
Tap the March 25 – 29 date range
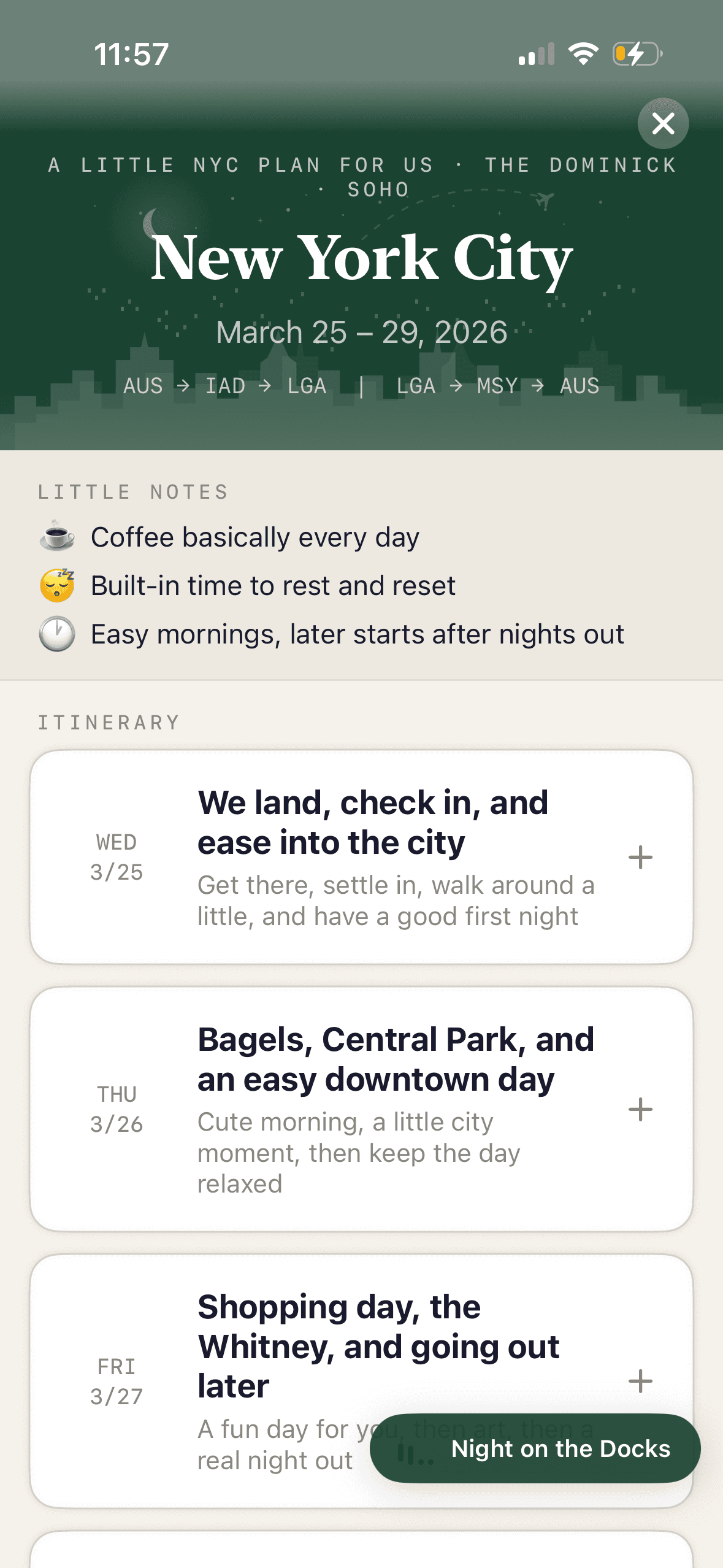(361, 331)
